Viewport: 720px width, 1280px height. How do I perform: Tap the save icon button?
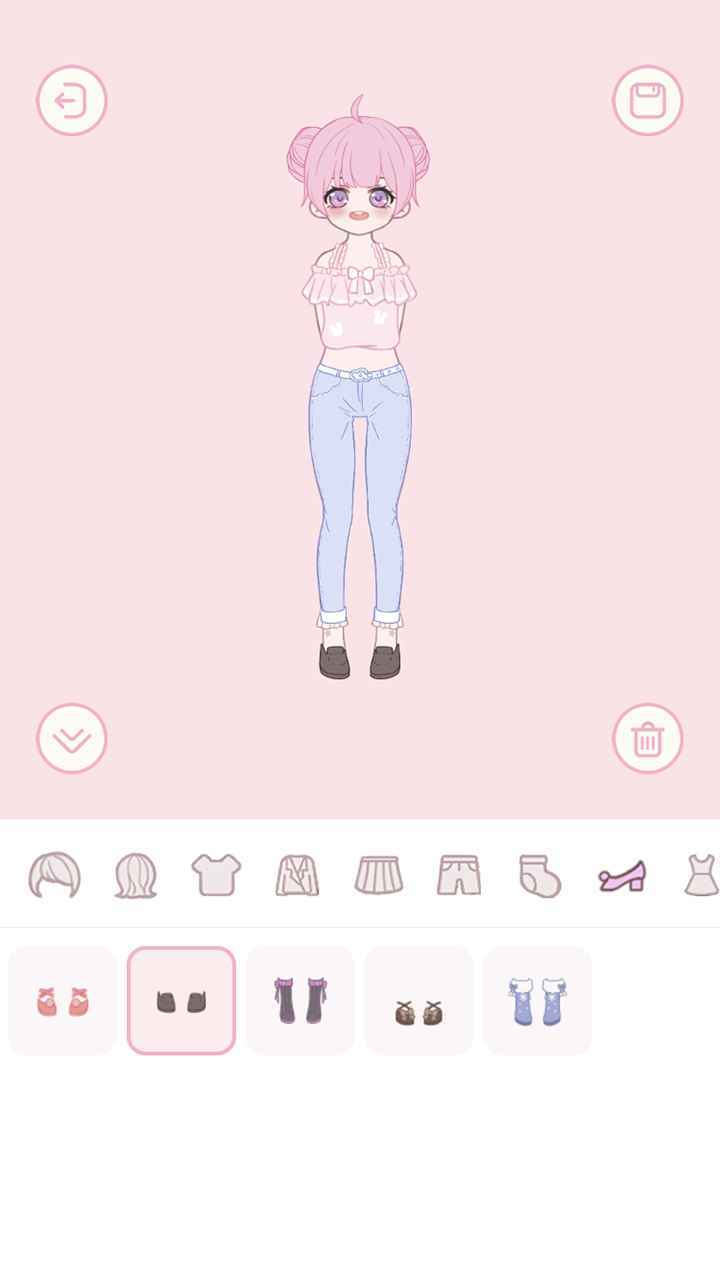[648, 100]
